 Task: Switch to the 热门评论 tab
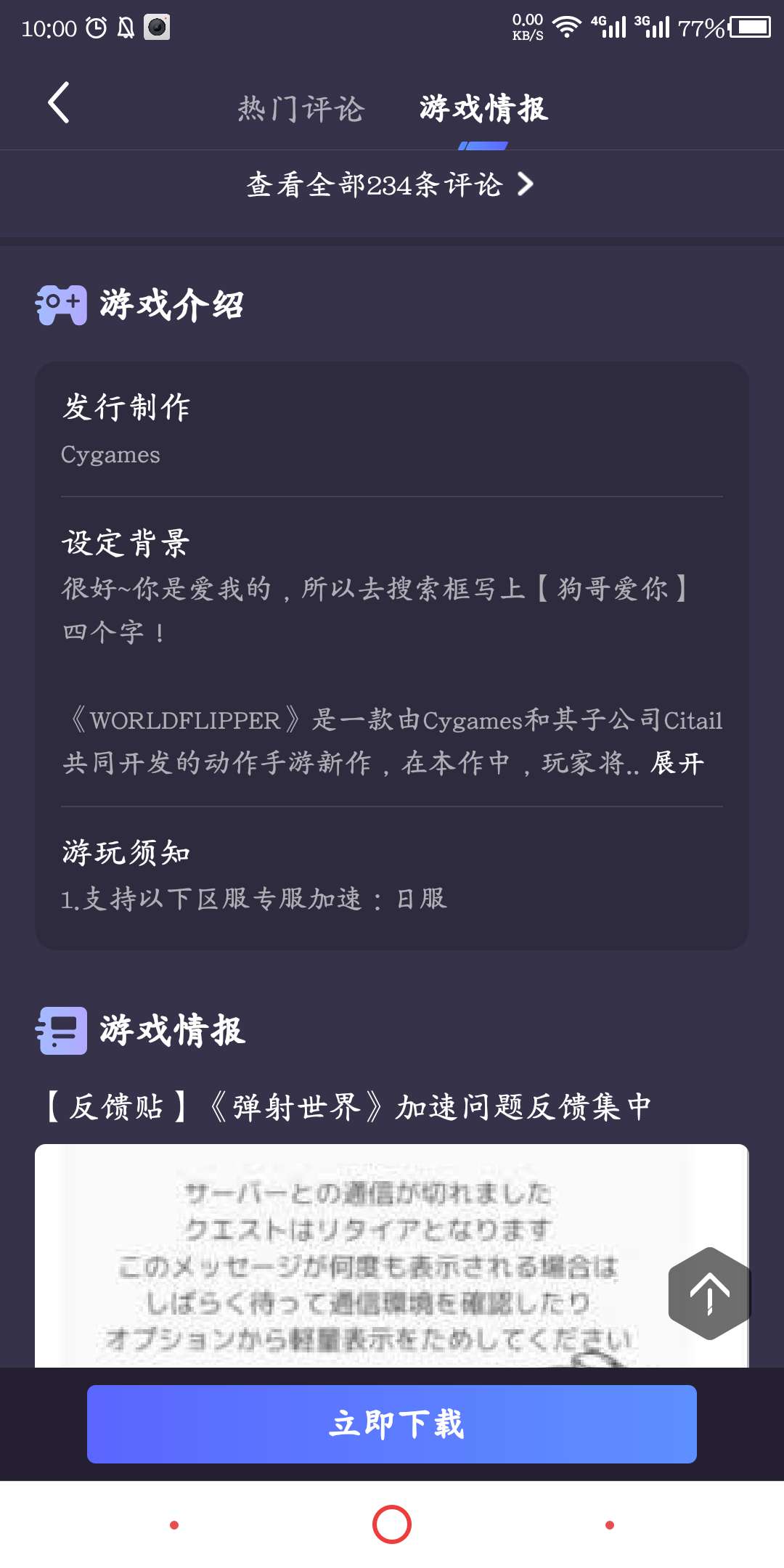pyautogui.click(x=301, y=109)
